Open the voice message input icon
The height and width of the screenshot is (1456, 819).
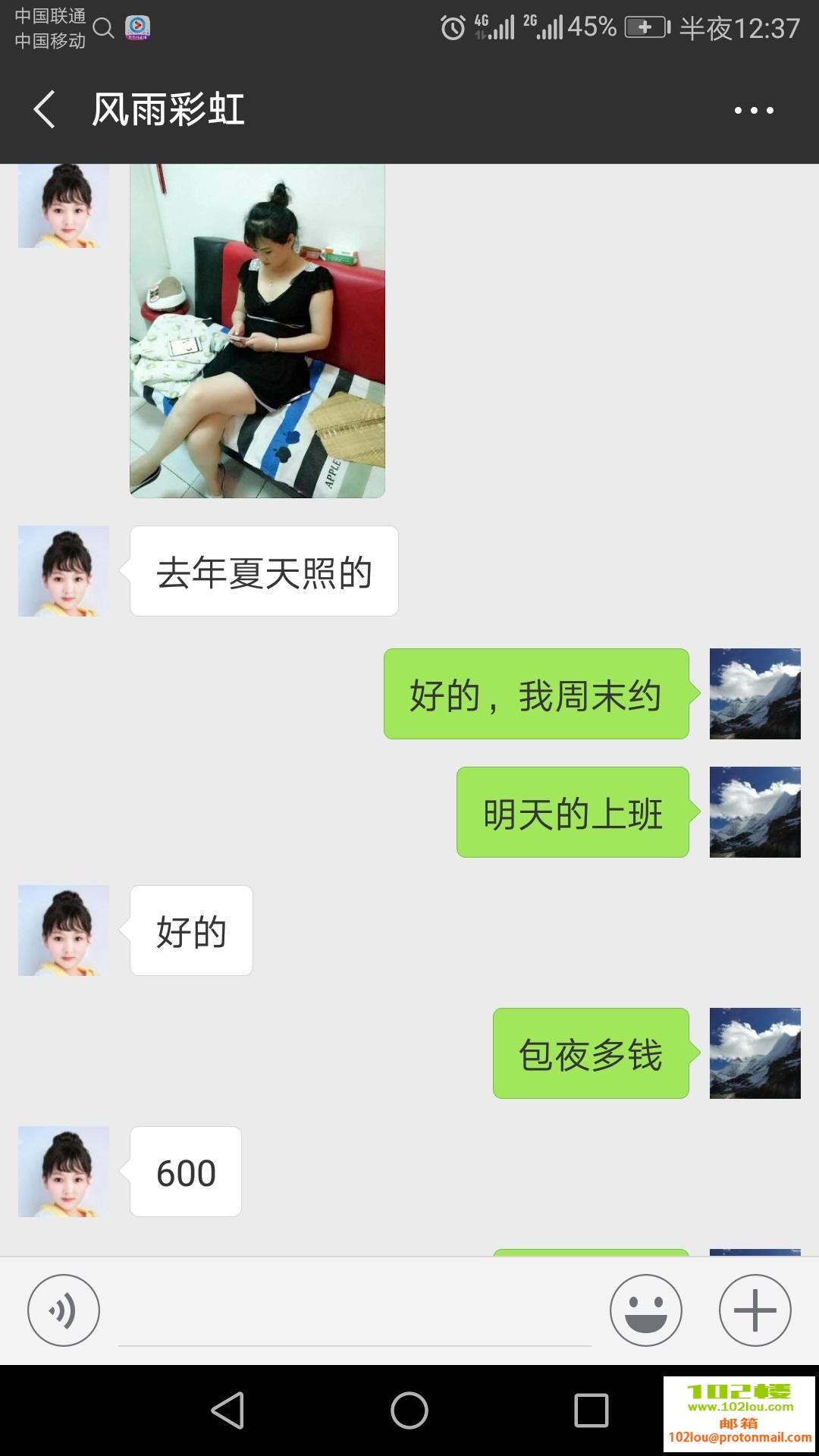63,1309
